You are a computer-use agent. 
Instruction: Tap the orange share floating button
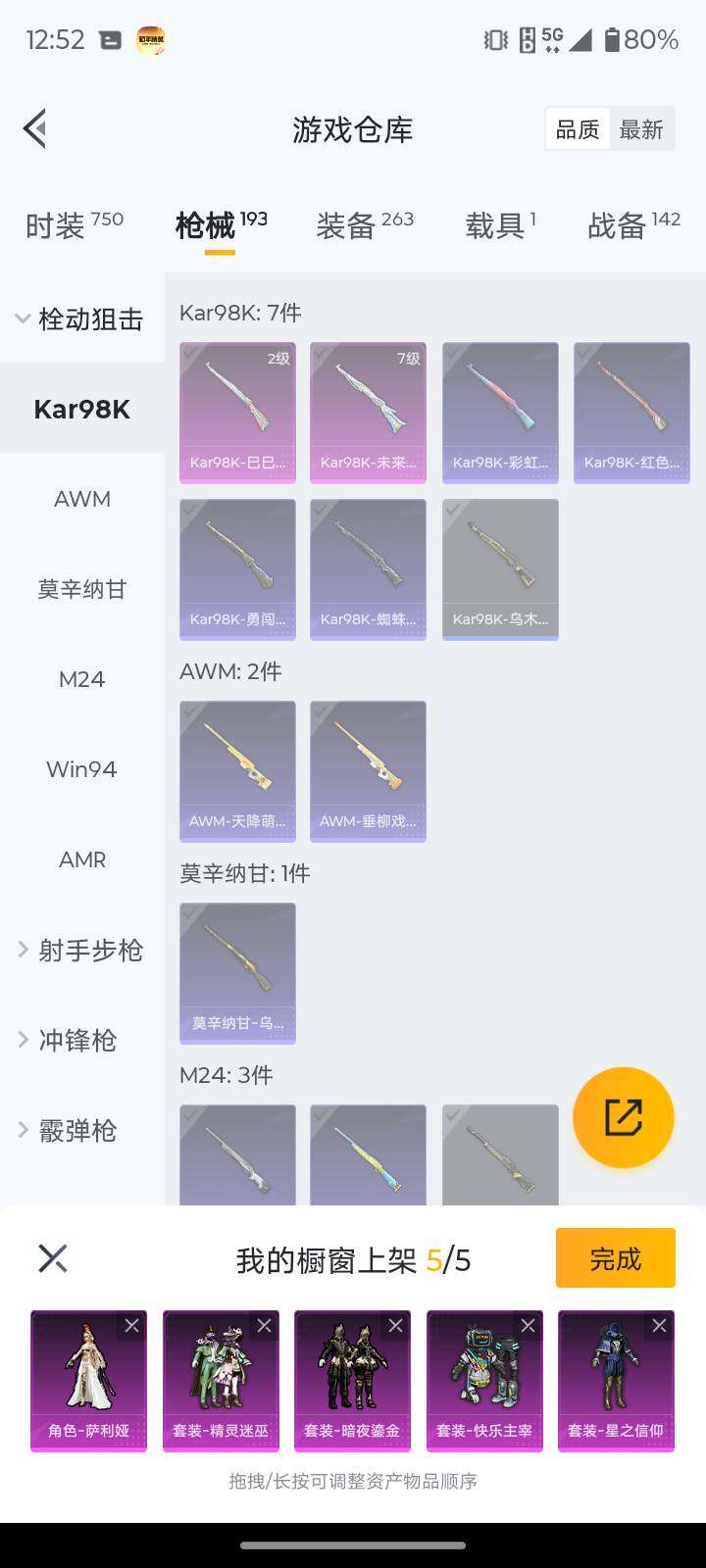click(x=623, y=1117)
